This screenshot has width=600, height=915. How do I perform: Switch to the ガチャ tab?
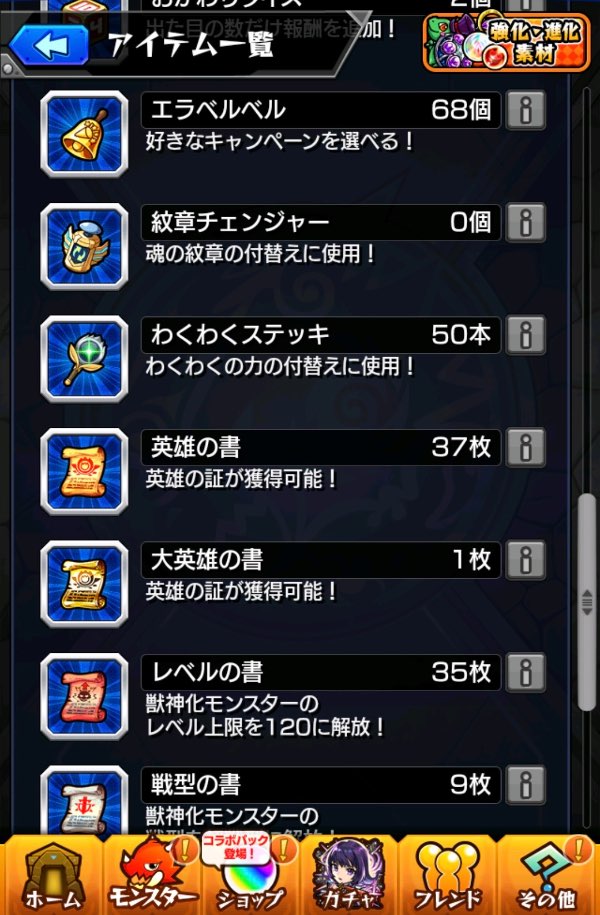(x=349, y=875)
